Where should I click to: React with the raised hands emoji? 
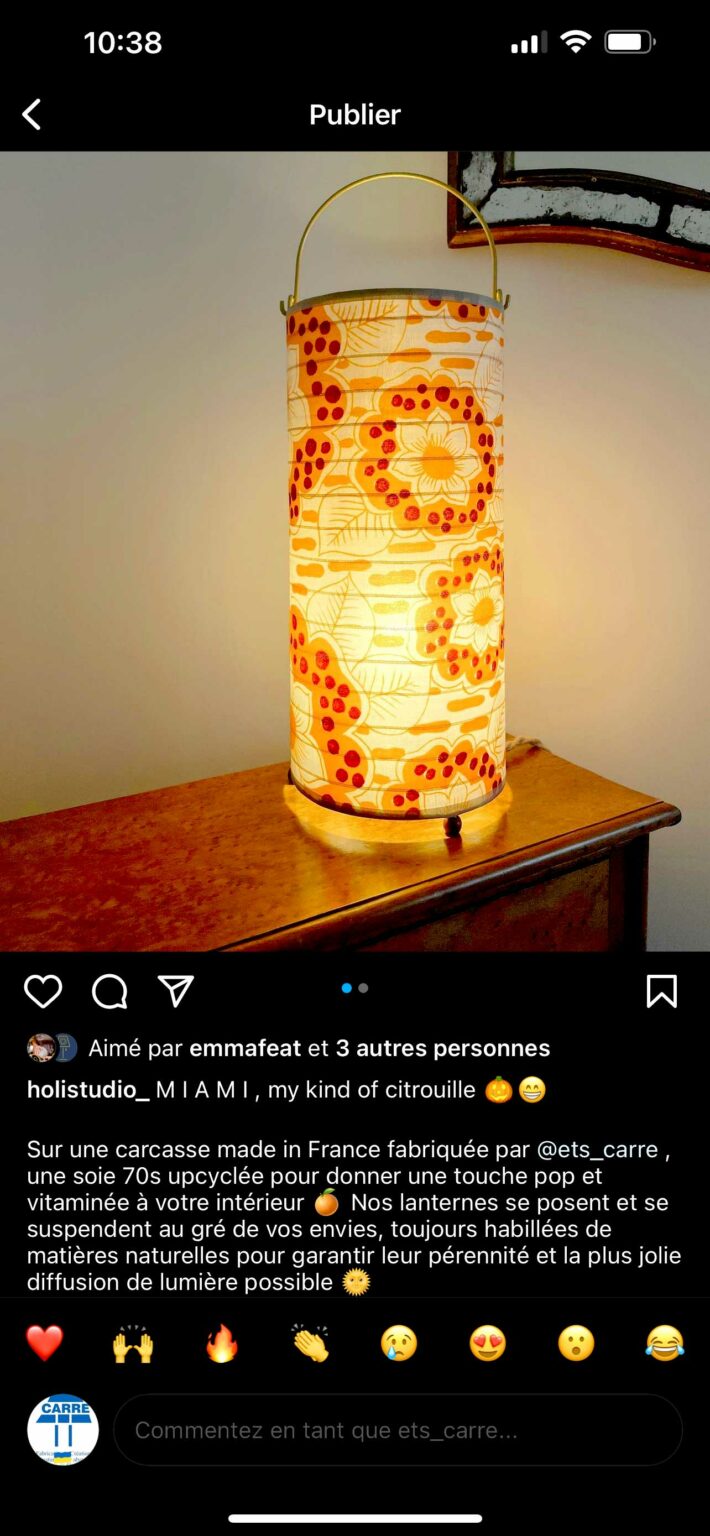[x=133, y=1343]
